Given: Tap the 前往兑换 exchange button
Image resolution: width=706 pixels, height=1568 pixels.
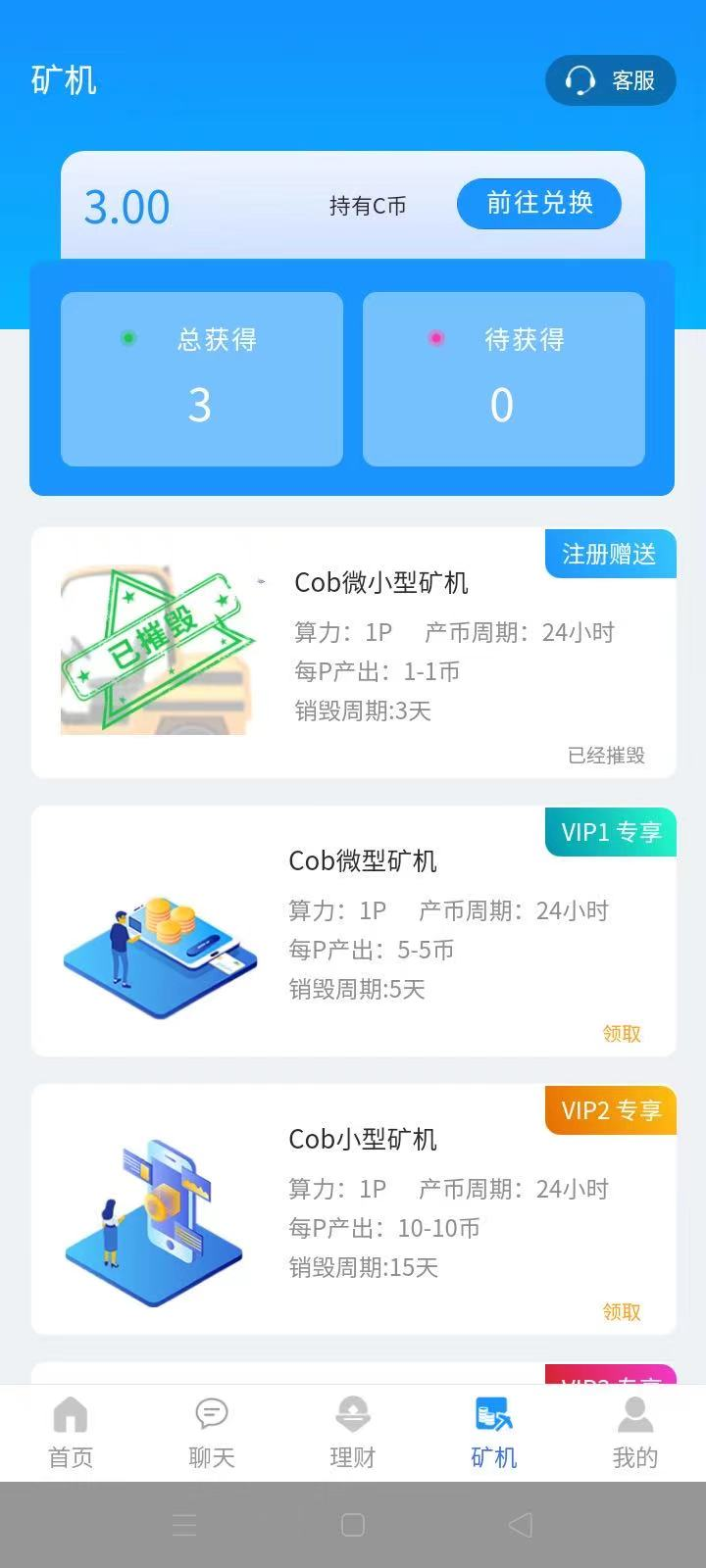Looking at the screenshot, I should 538,204.
